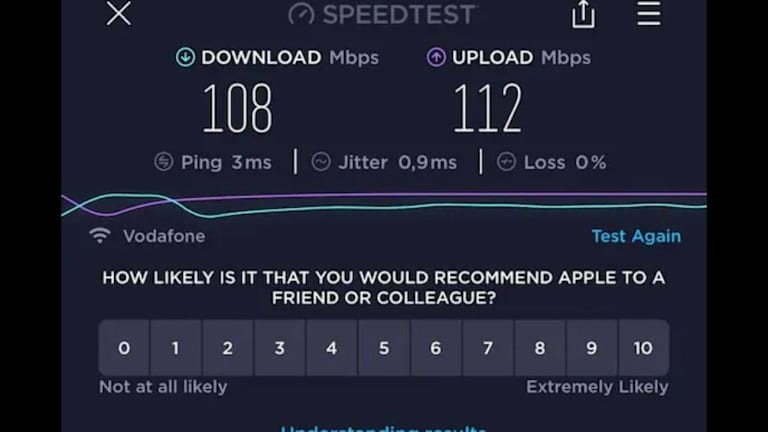
Task: Pick rating 3 in survey
Action: coord(280,348)
